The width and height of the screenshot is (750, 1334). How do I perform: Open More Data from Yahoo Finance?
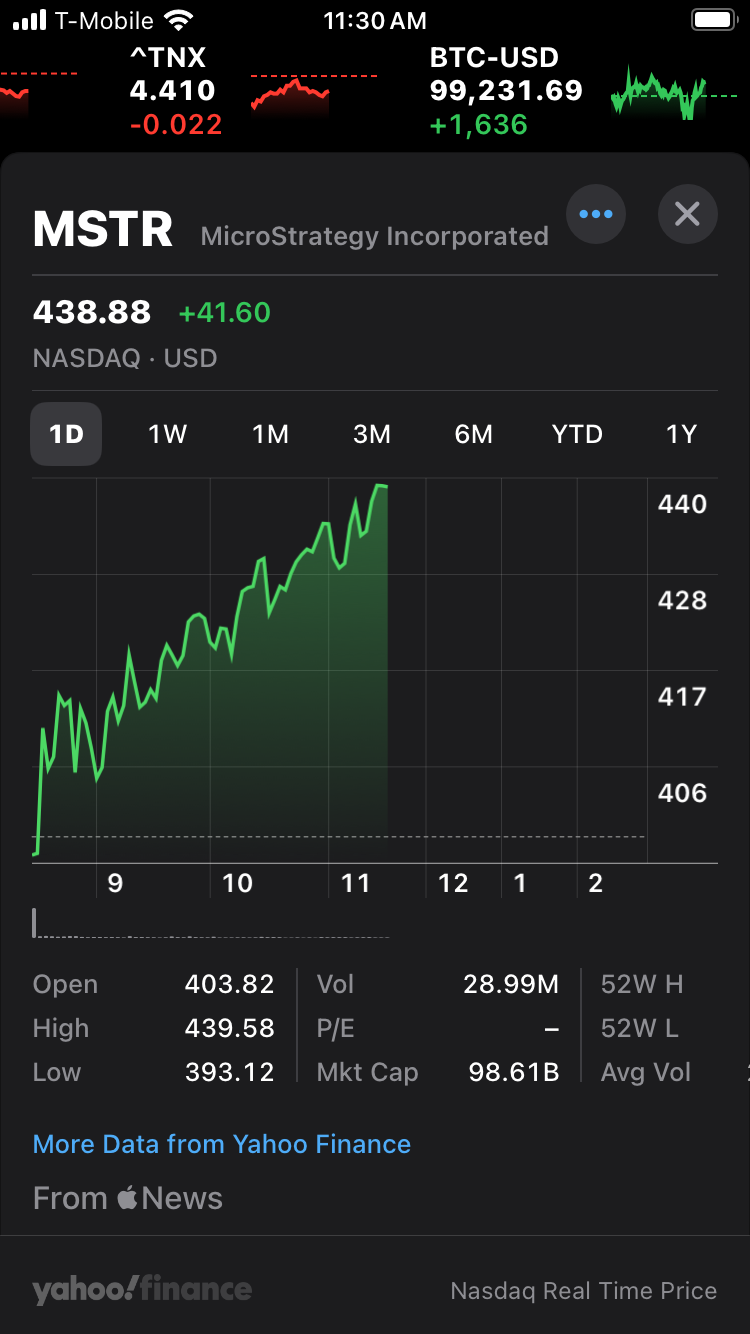click(222, 1144)
